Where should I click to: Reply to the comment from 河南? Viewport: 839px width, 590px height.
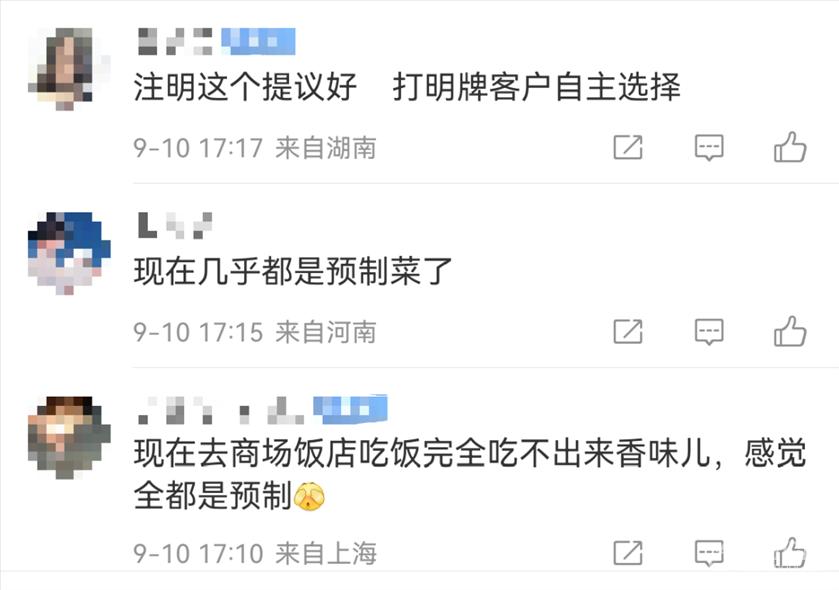(x=709, y=330)
